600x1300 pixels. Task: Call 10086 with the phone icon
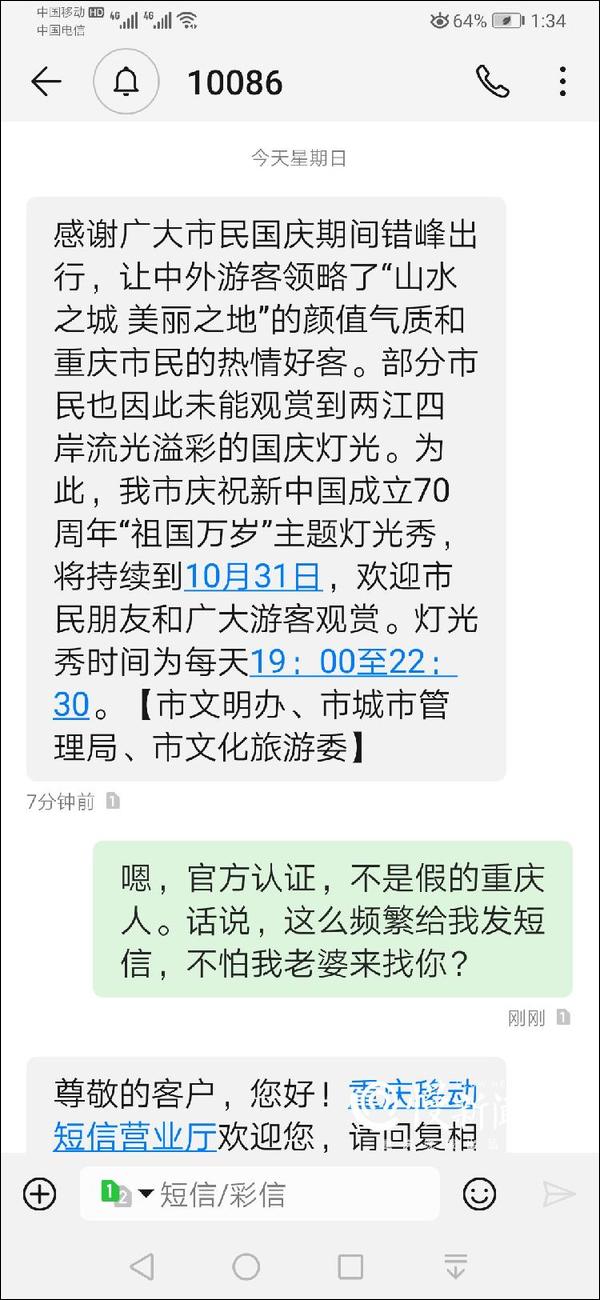point(492,82)
